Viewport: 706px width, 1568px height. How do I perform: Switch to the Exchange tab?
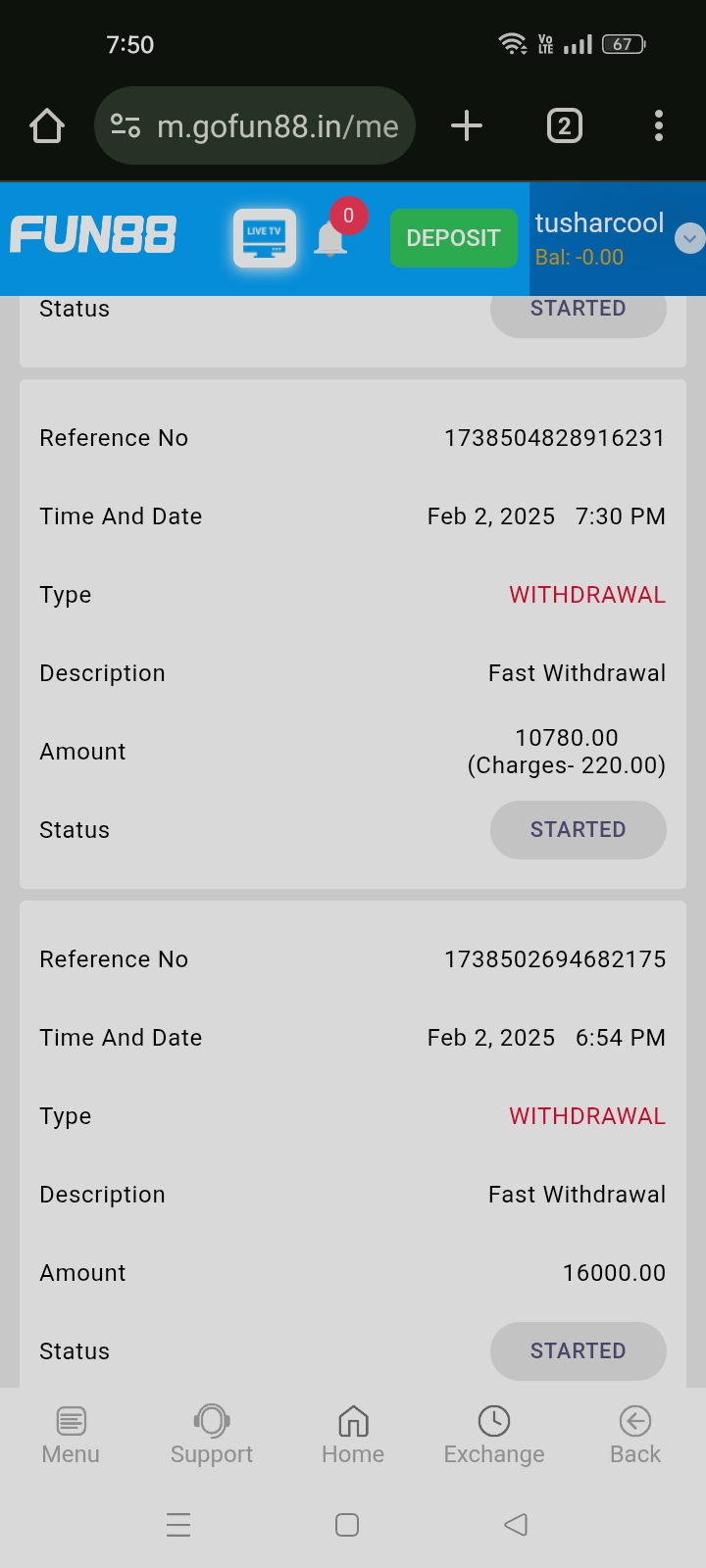coord(494,1435)
